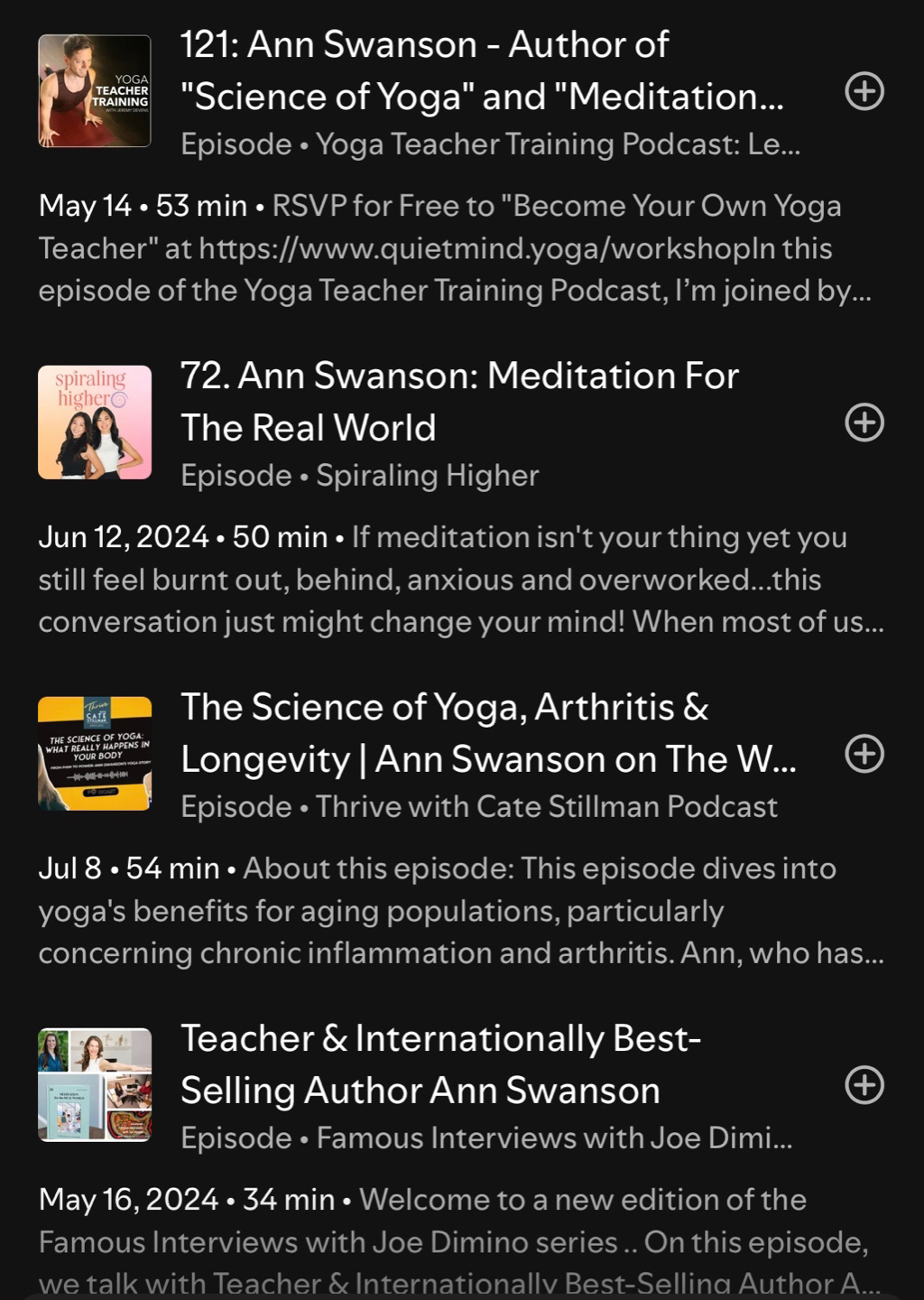924x1300 pixels.
Task: Tap the Yoga Teacher Training podcast cover
Action: point(95,91)
